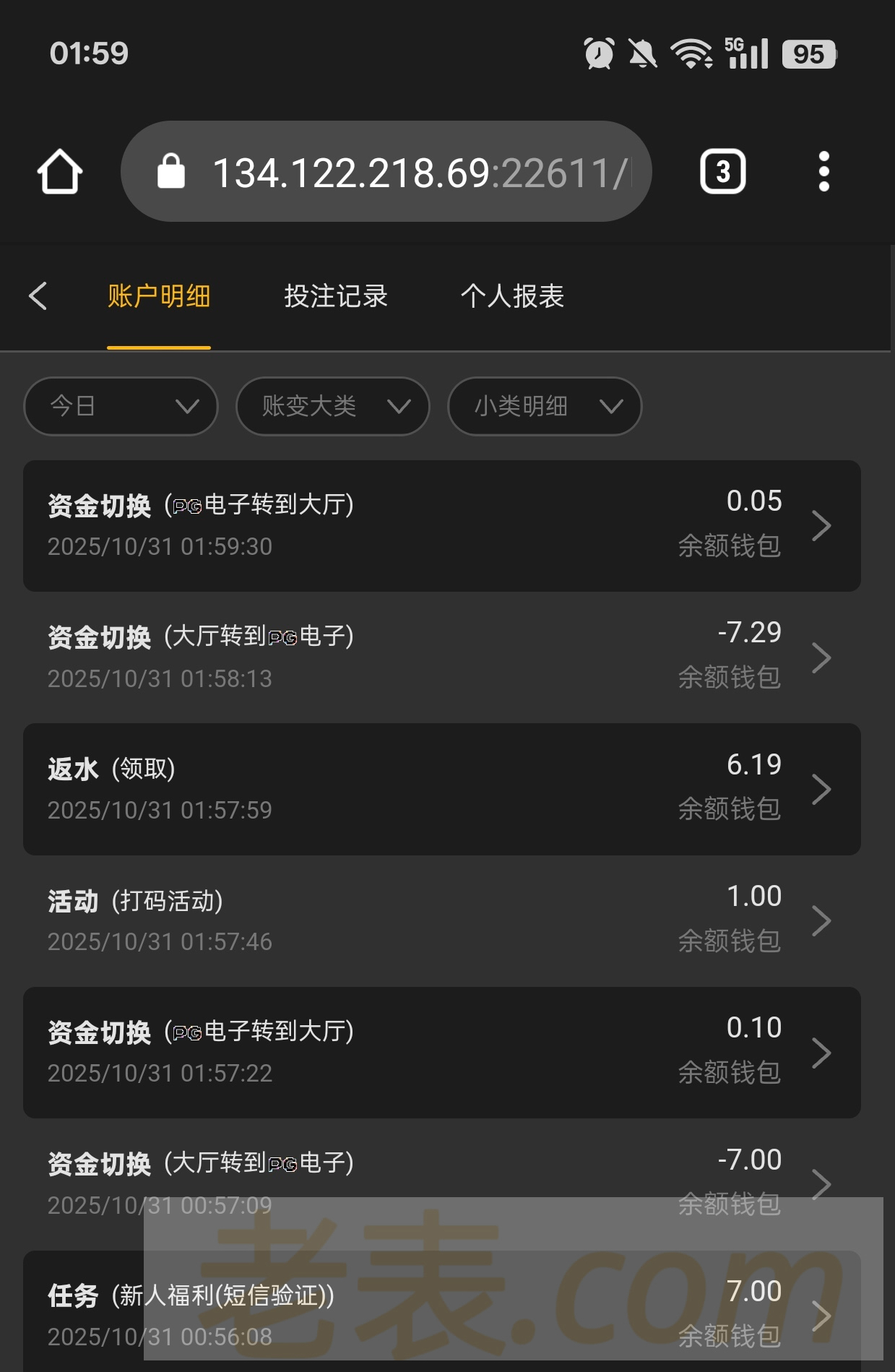Open the 0.10 资金切换 record at 01:57:22
This screenshot has width=895, height=1372.
tap(441, 1052)
